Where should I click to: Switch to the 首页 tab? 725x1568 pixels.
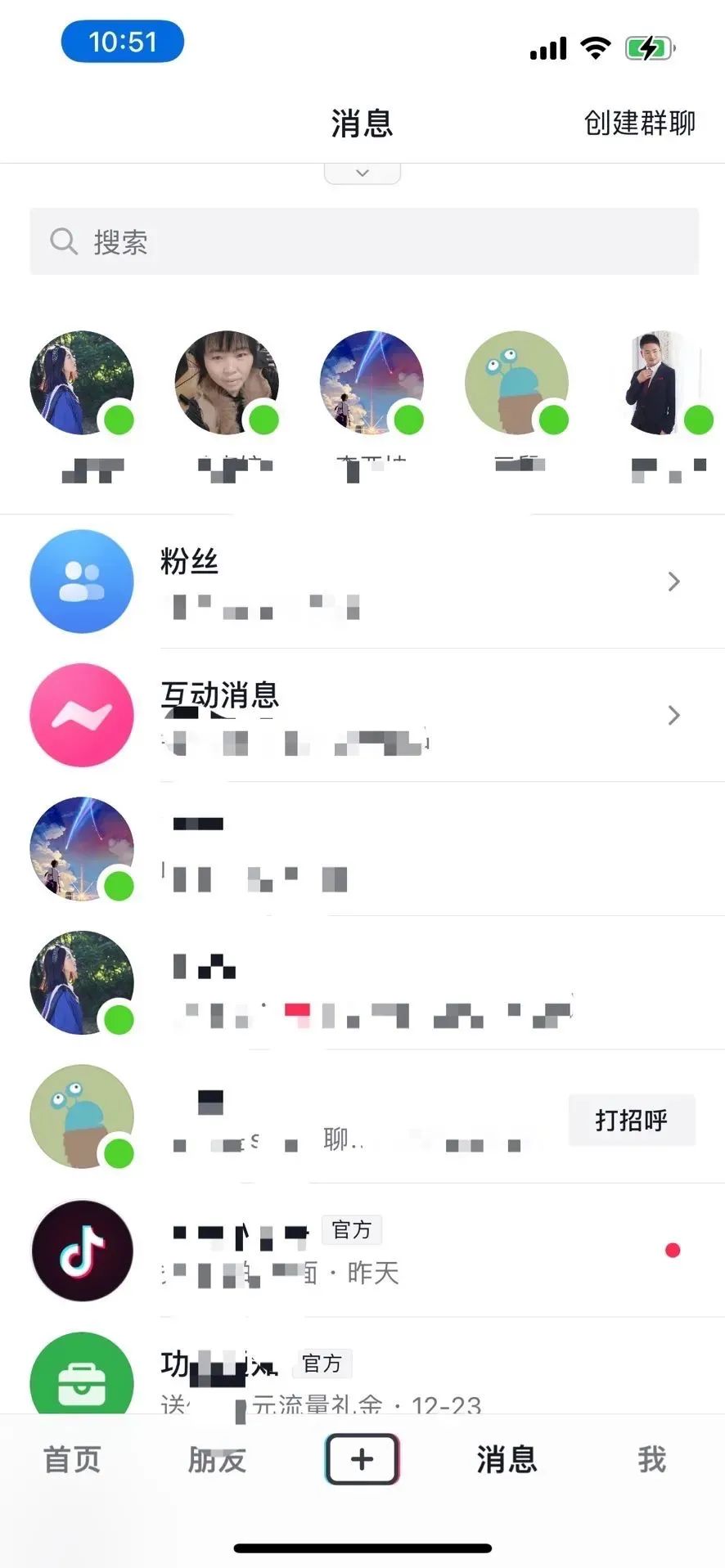[72, 1460]
